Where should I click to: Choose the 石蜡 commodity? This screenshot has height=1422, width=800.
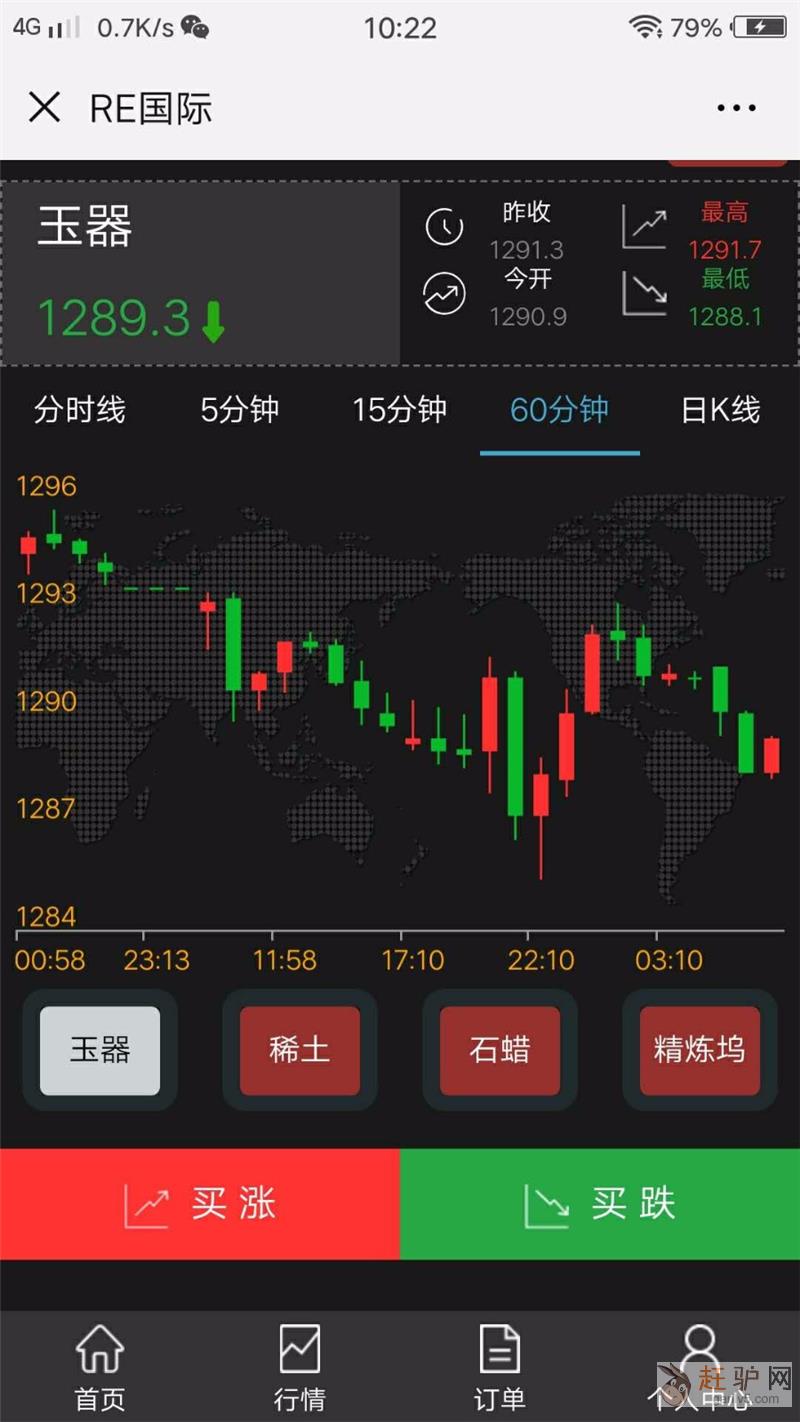coord(500,1050)
